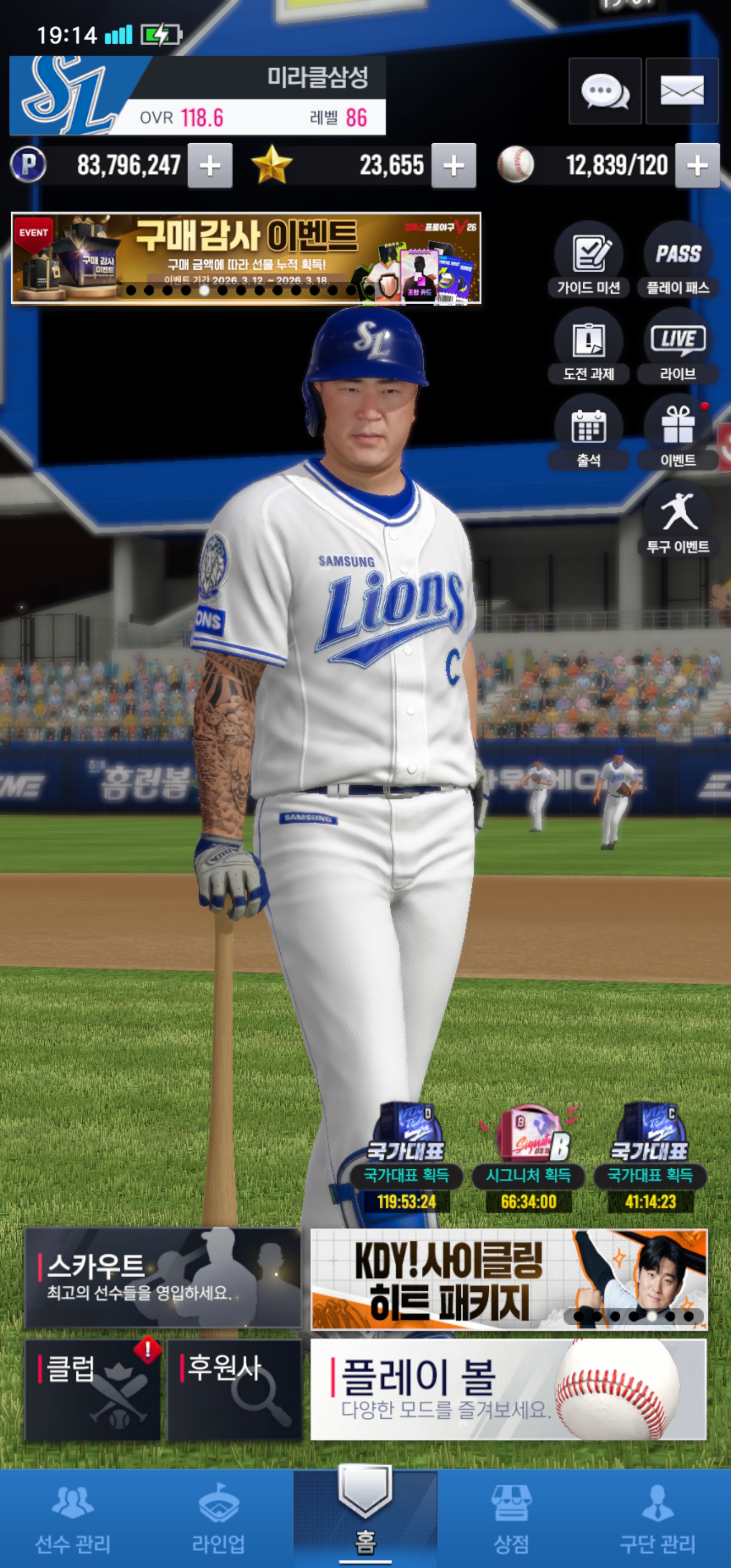Tap the plus button next to 83,796,247 points
This screenshot has width=731, height=1568.
pyautogui.click(x=210, y=166)
